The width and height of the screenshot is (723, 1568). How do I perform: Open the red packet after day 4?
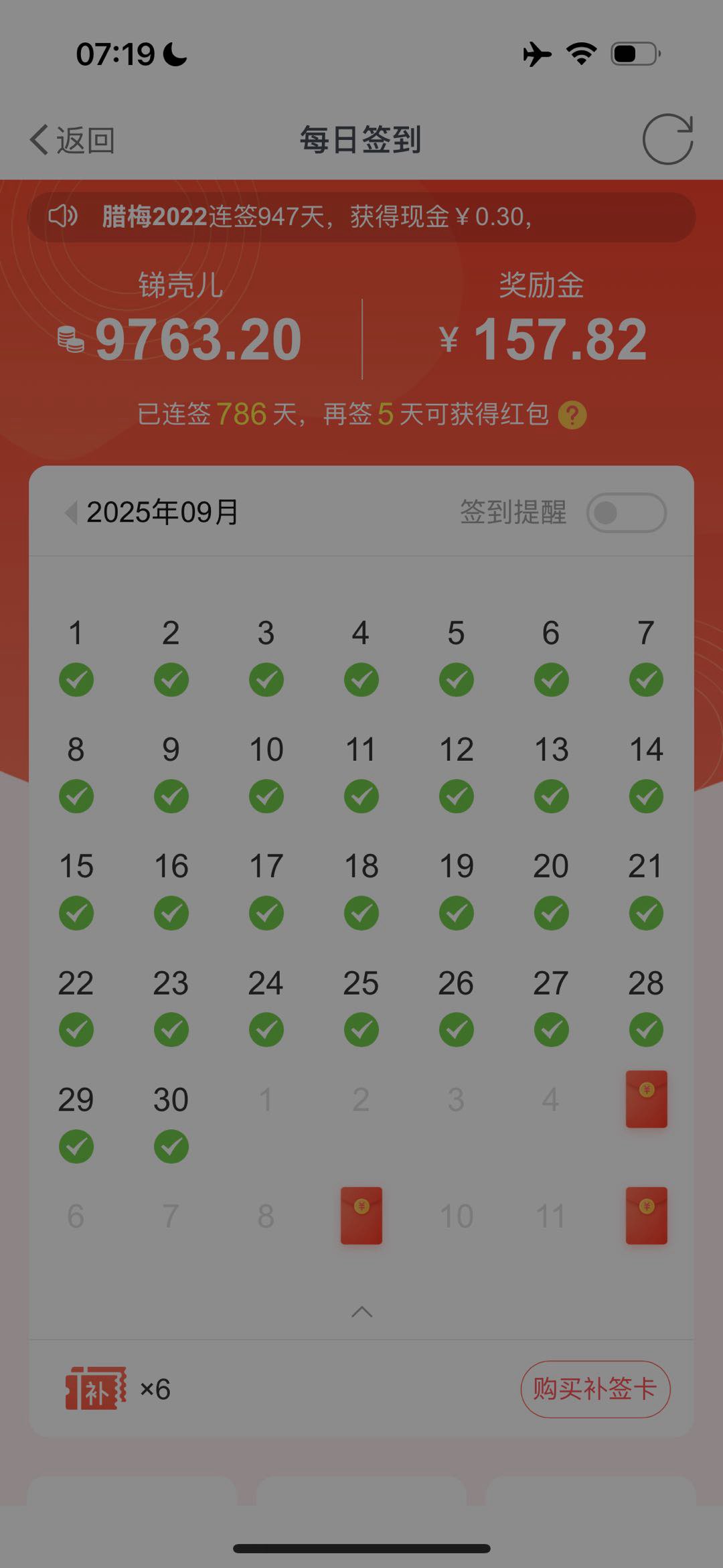pyautogui.click(x=646, y=1099)
